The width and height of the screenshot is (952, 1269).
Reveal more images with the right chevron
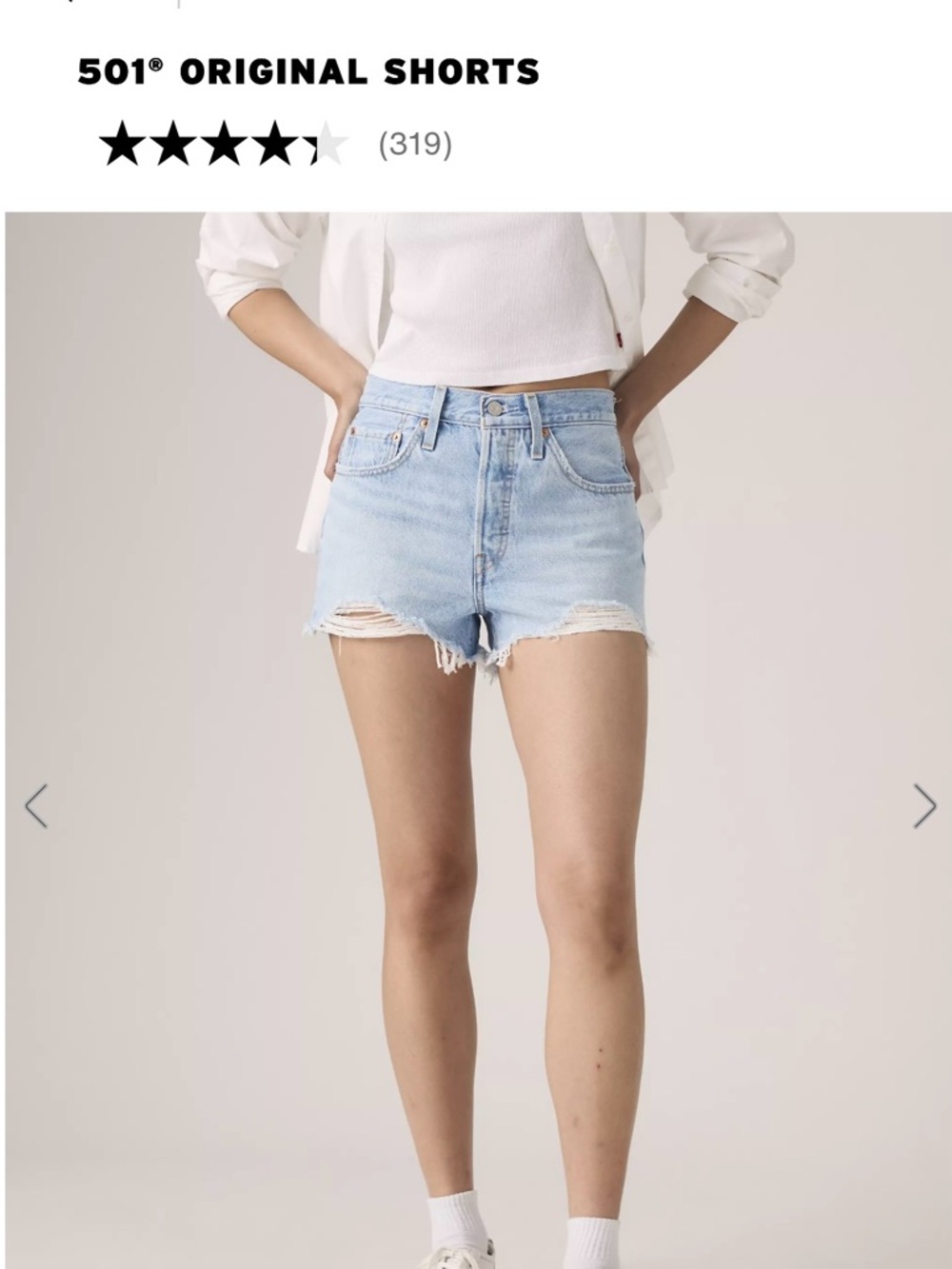(x=920, y=805)
